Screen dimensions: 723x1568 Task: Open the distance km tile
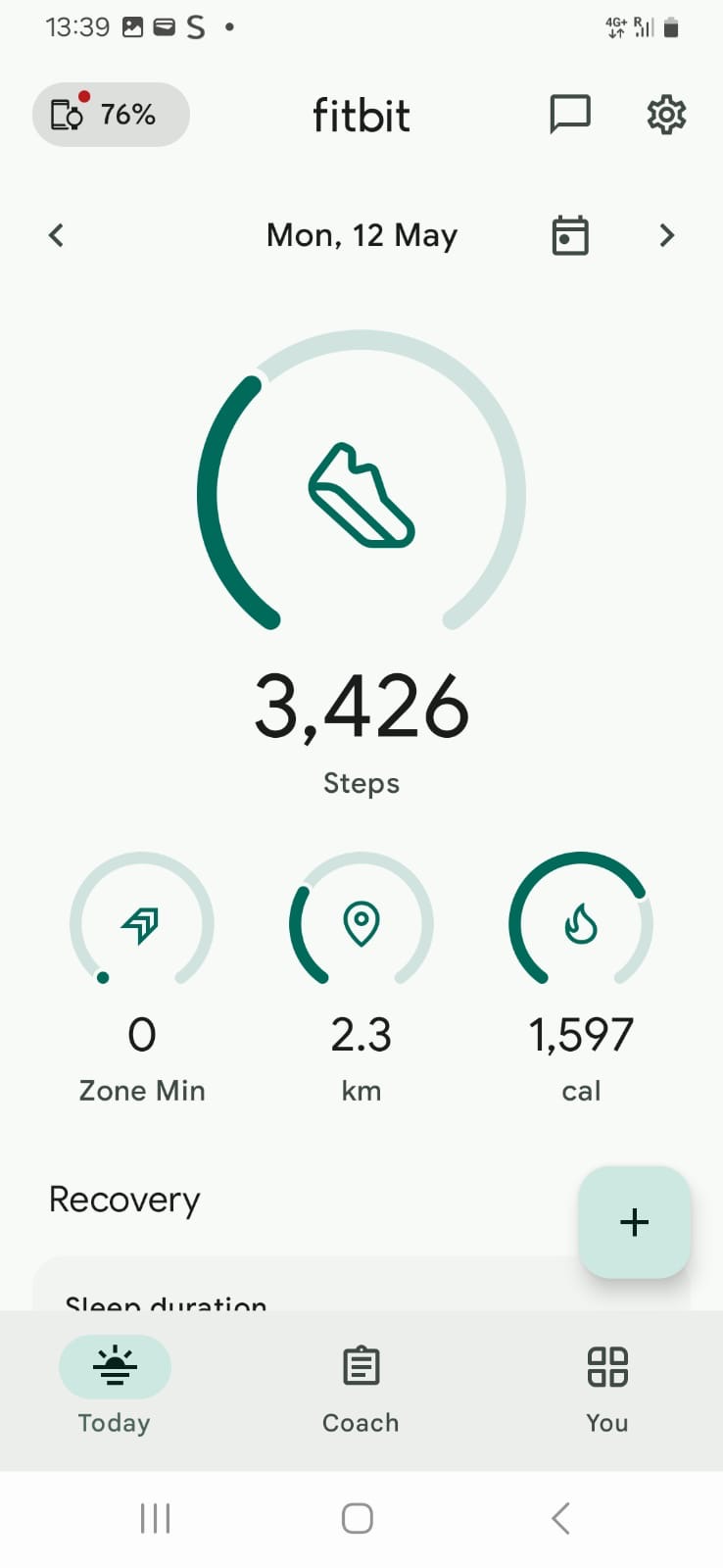(361, 977)
